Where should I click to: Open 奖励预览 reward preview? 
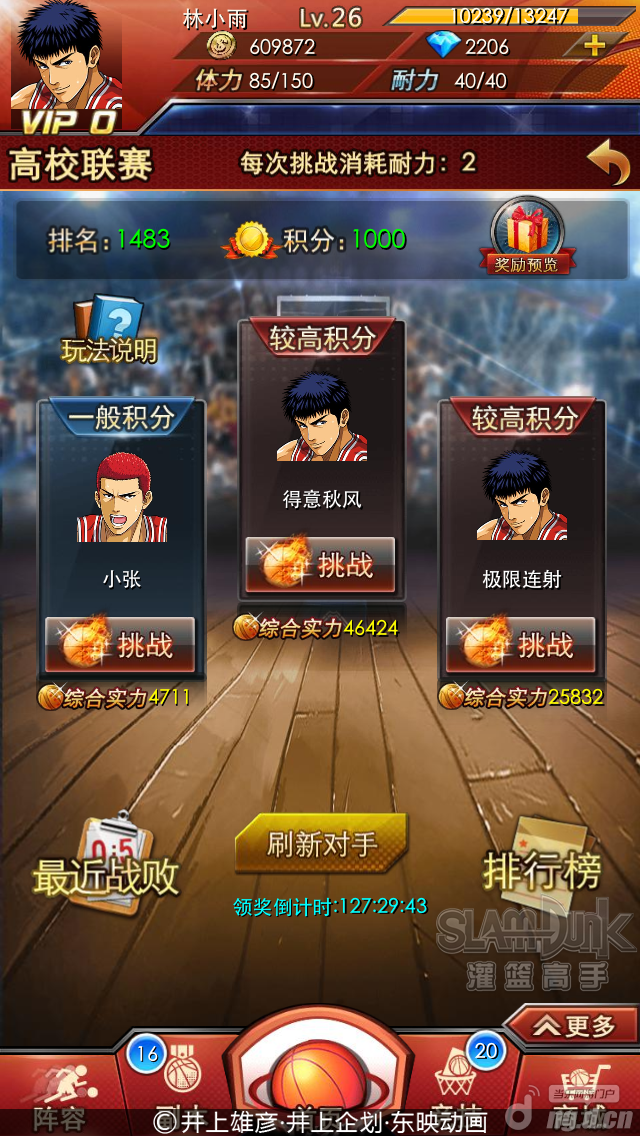(530, 239)
